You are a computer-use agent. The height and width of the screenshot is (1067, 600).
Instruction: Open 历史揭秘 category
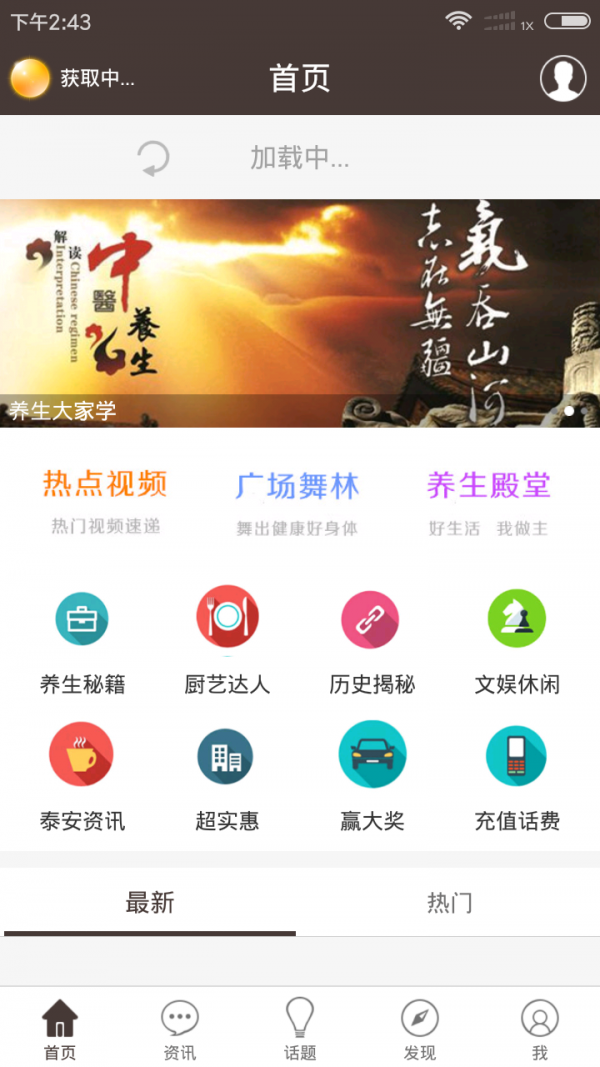click(371, 640)
